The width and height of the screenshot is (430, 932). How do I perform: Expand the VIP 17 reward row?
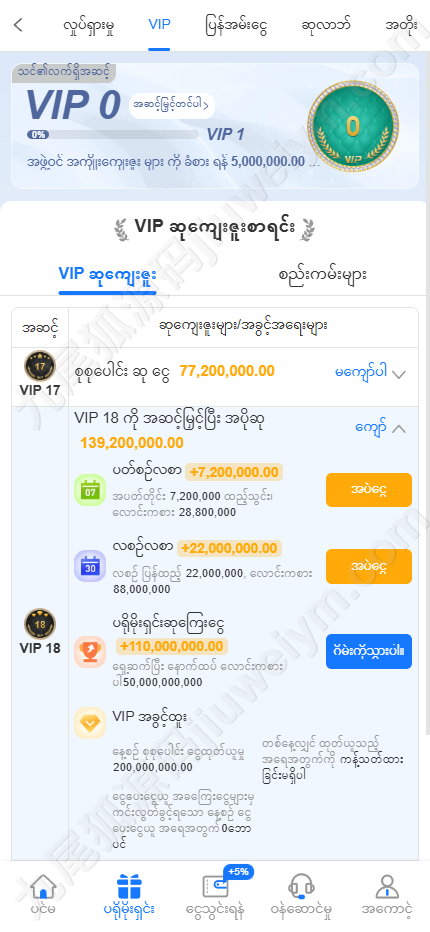click(x=371, y=373)
